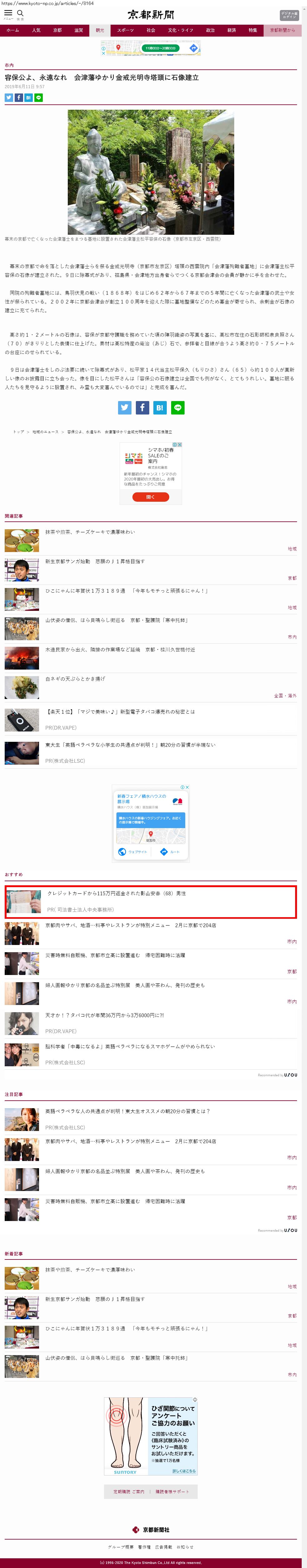Share on Facebook via large bottom icon
The image size is (307, 1568).
pyautogui.click(x=142, y=408)
